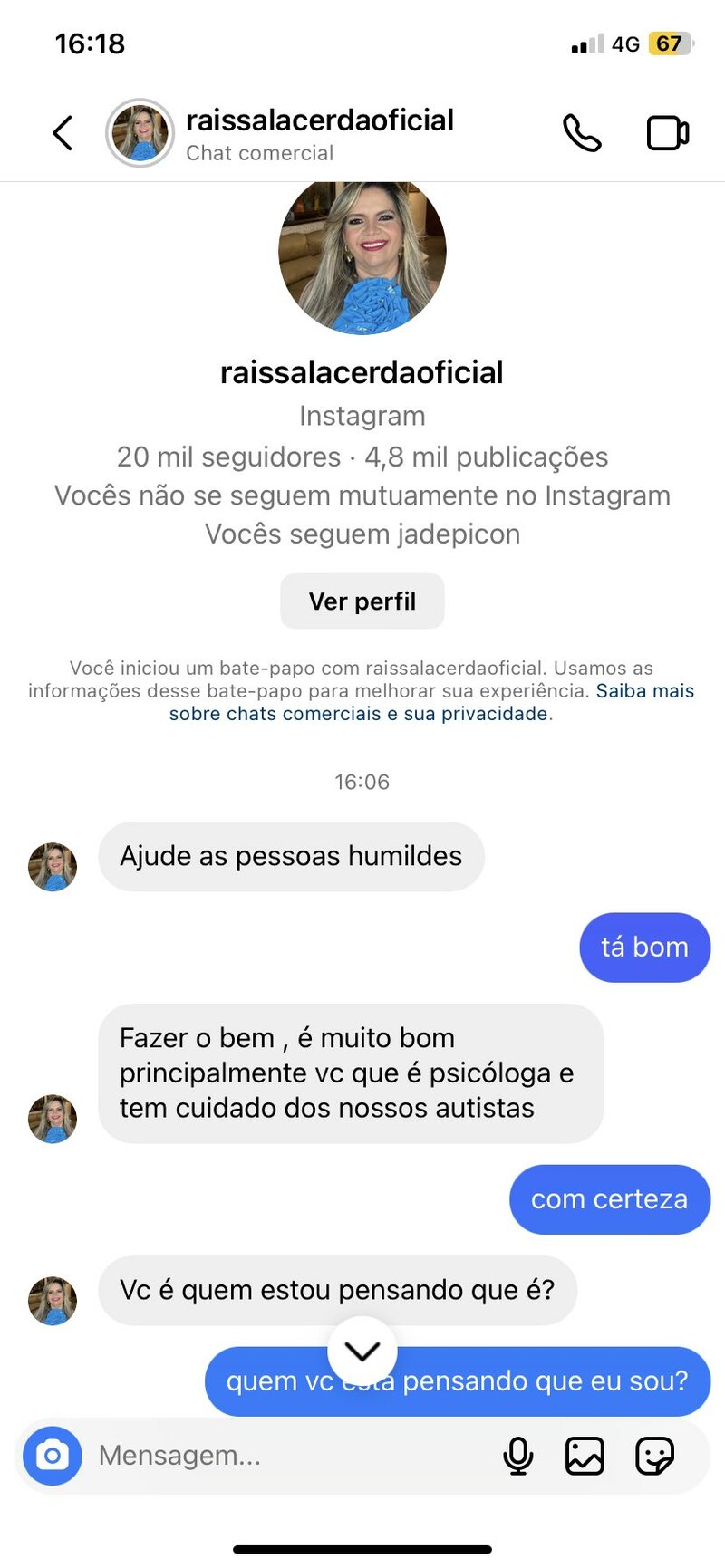Start a voice call with raissalacerdaoficial
725x1568 pixels.
coord(581,133)
